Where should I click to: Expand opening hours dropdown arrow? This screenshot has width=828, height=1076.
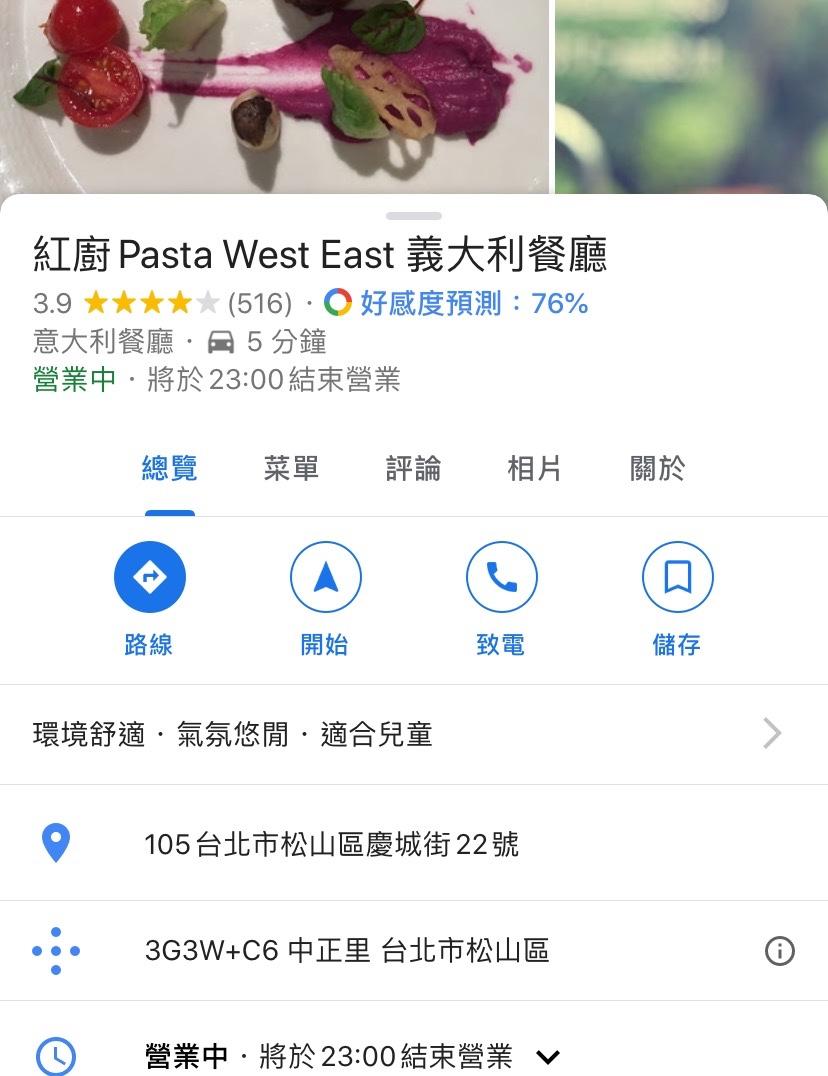pos(548,1056)
